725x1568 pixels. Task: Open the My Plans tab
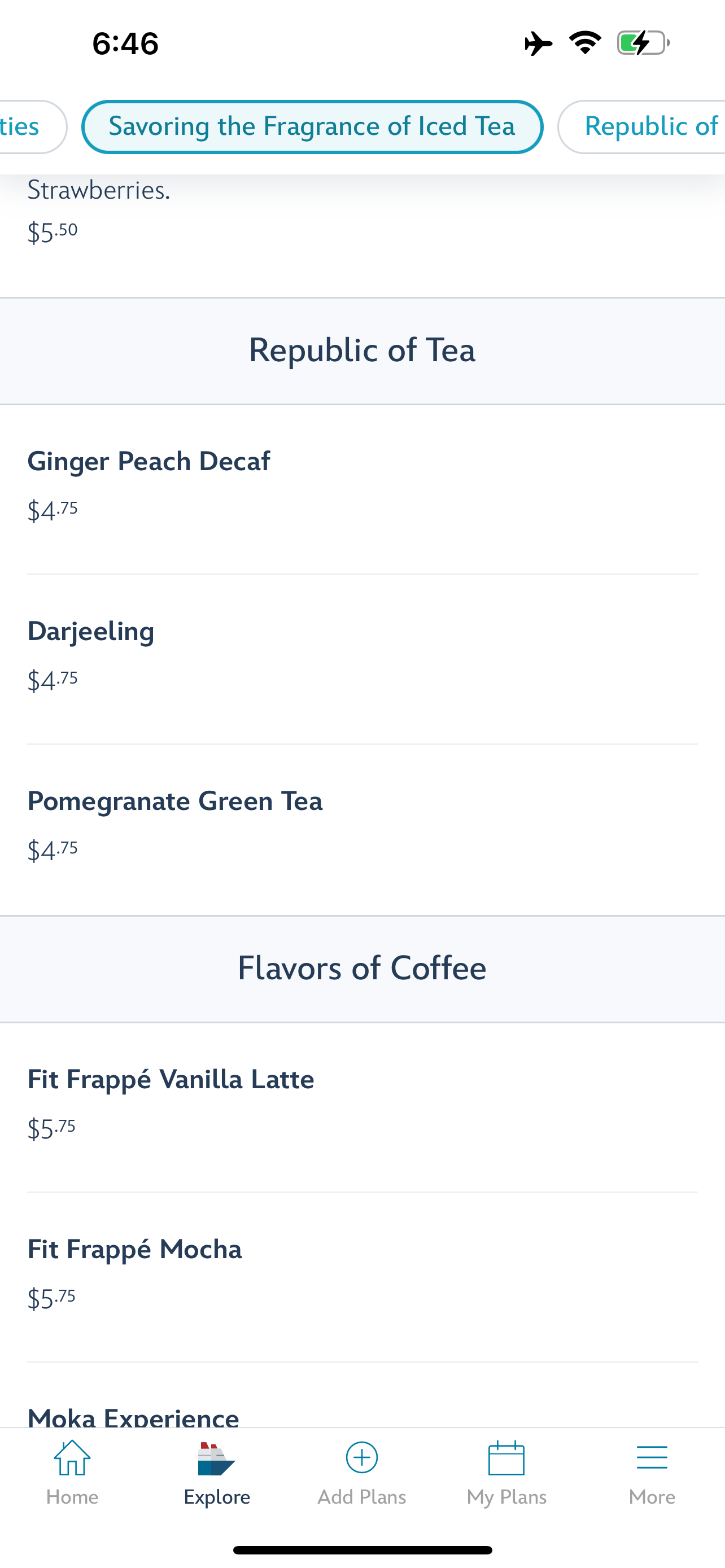click(506, 1472)
